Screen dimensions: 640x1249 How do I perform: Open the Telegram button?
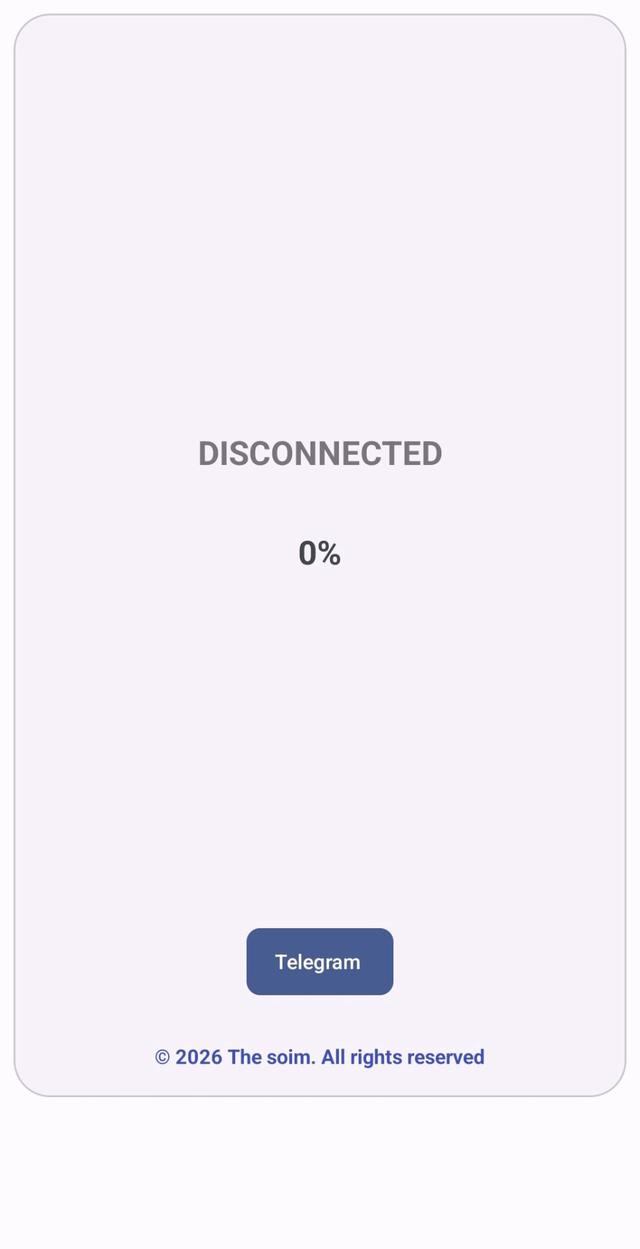coord(319,961)
